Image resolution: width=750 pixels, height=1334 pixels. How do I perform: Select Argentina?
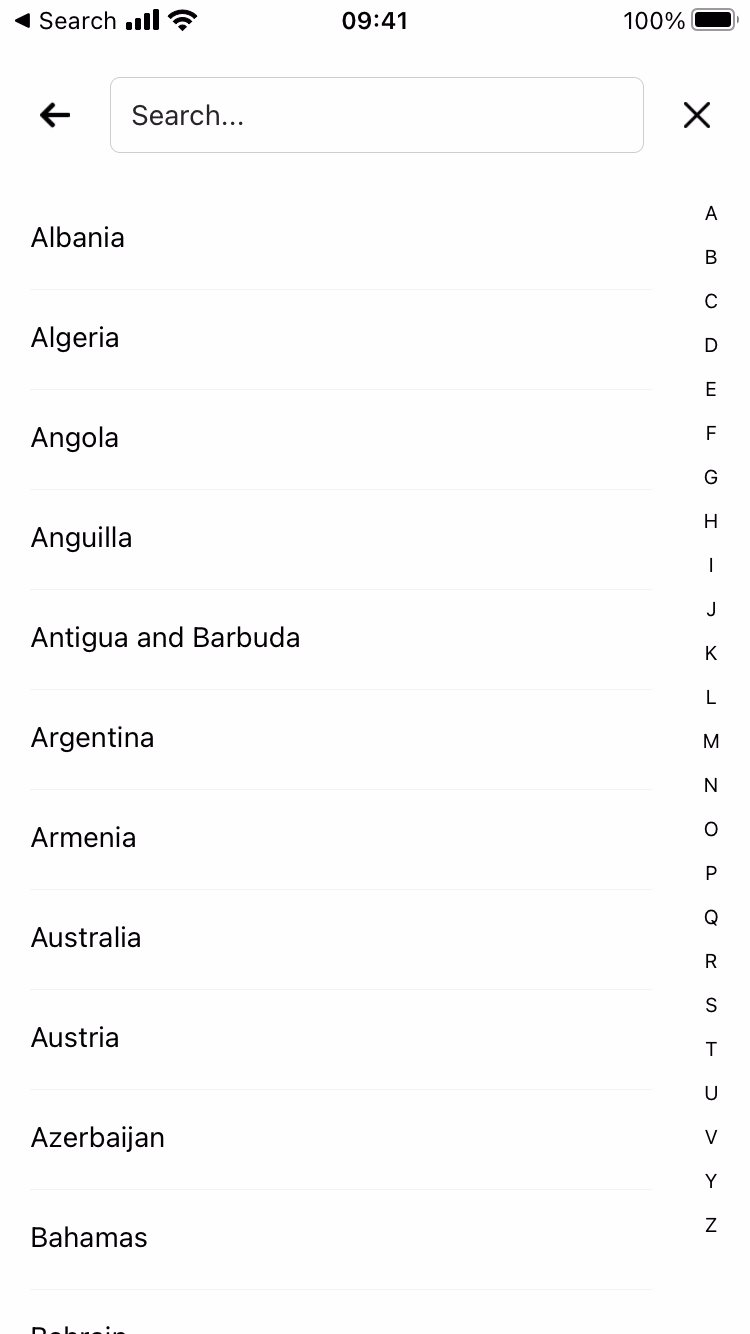[341, 739]
